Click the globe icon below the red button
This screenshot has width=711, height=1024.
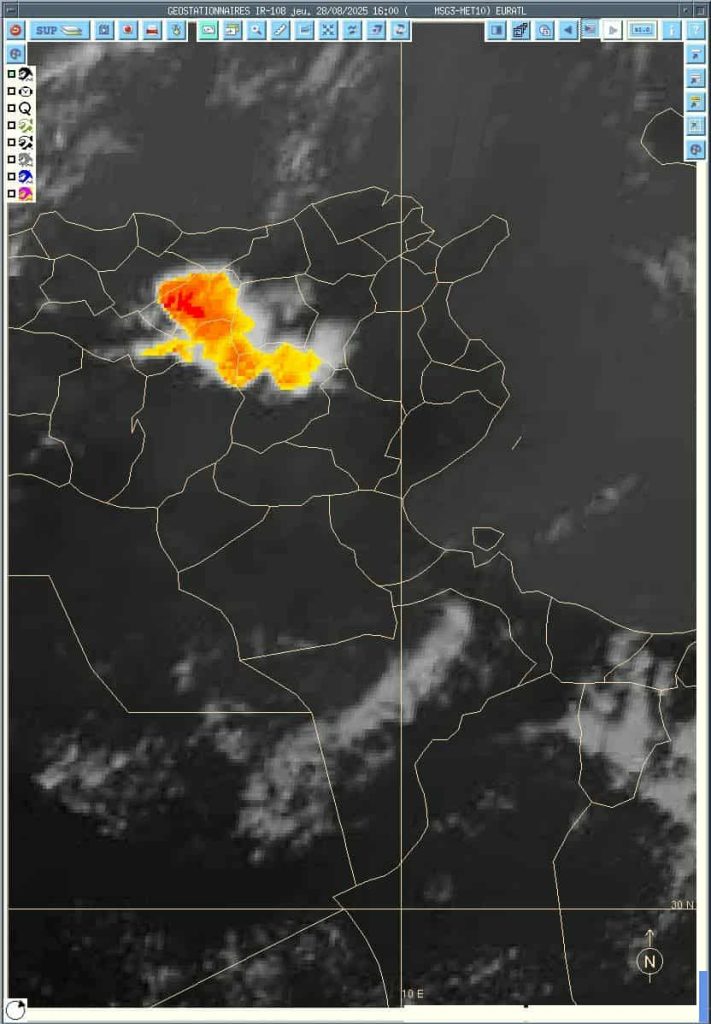click(16, 53)
